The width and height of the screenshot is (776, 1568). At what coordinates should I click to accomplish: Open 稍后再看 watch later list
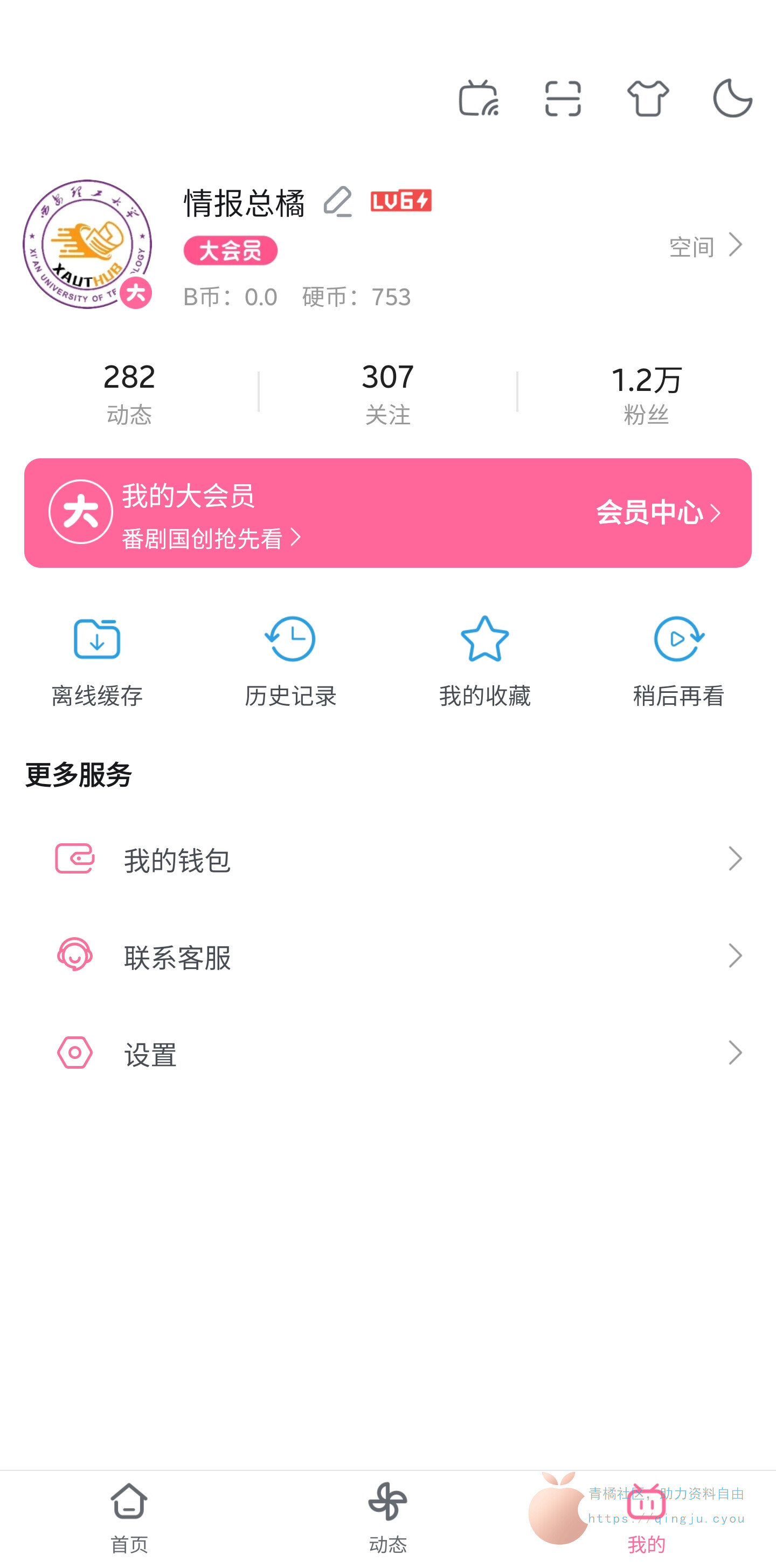pos(678,661)
